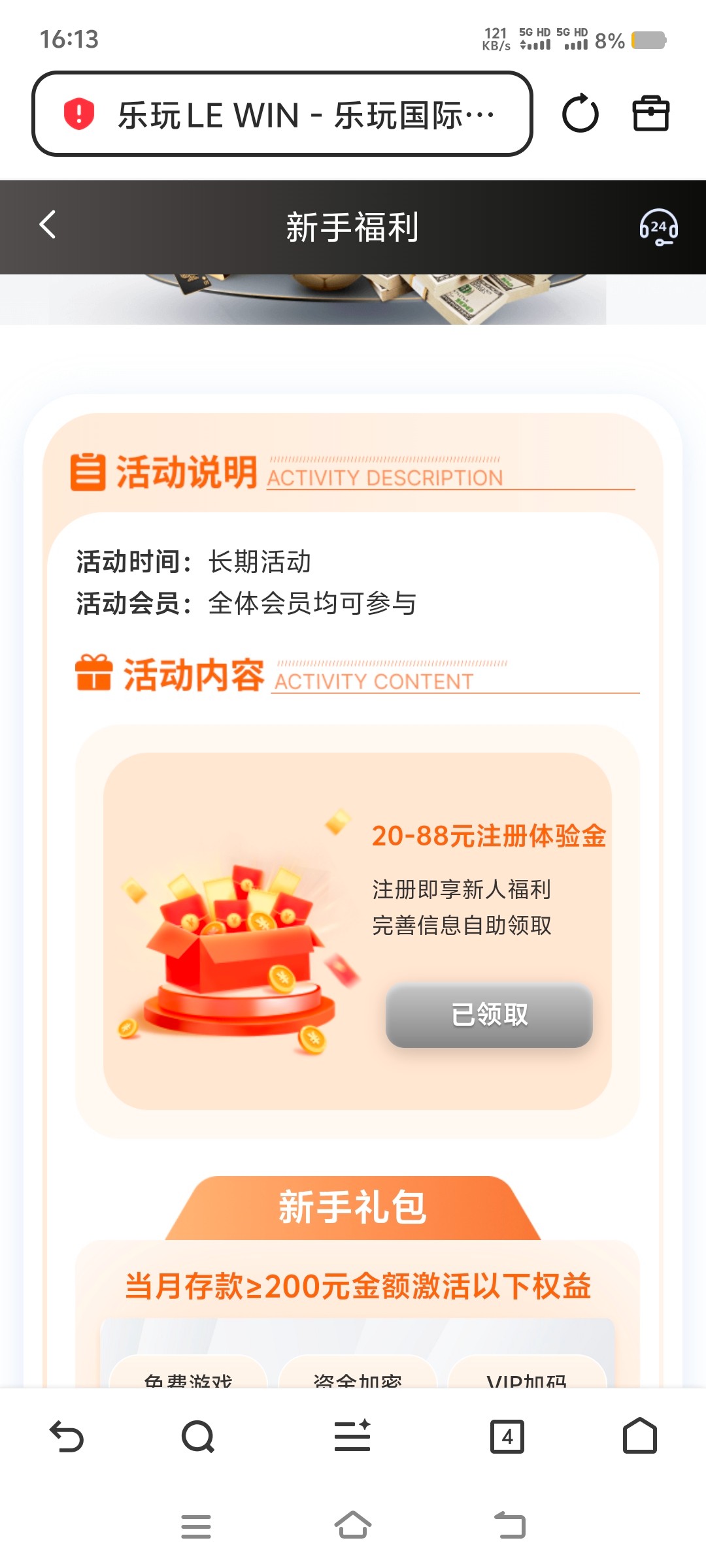Open the browser toolbox icon
The width and height of the screenshot is (706, 1568).
click(650, 114)
